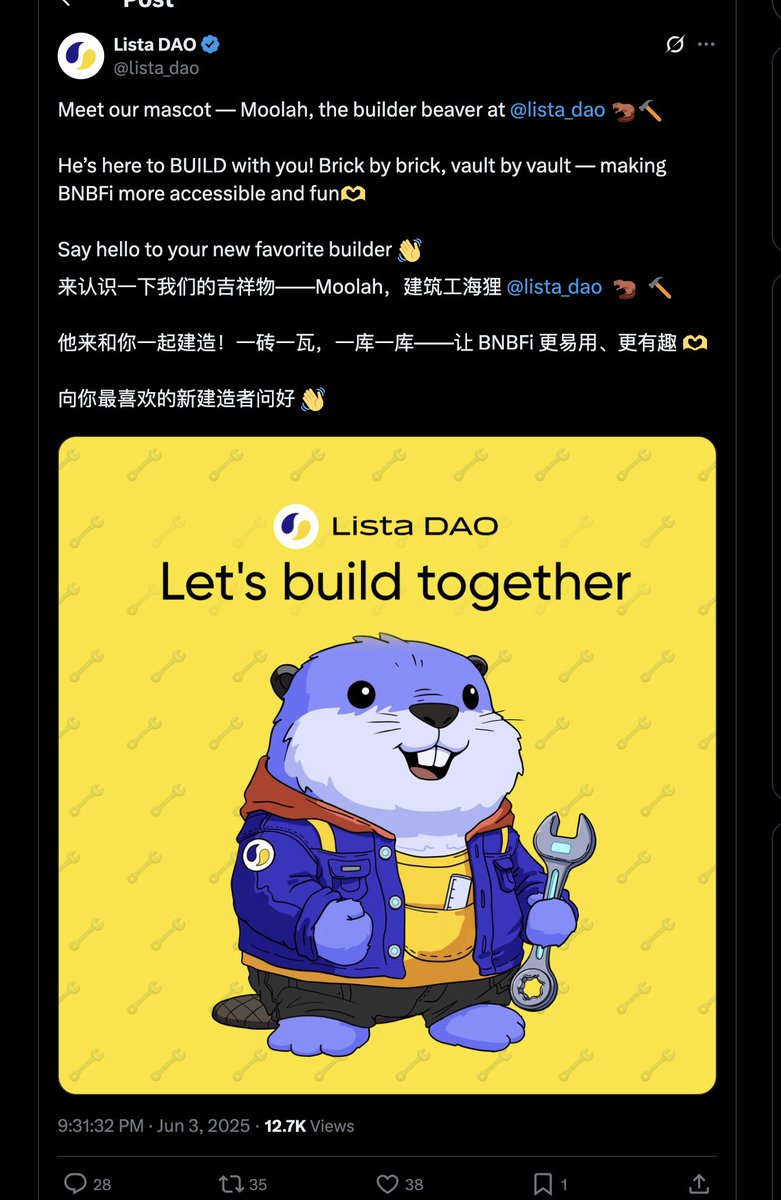Open the post's overflow menu
This screenshot has height=1200, width=781.
click(x=706, y=45)
